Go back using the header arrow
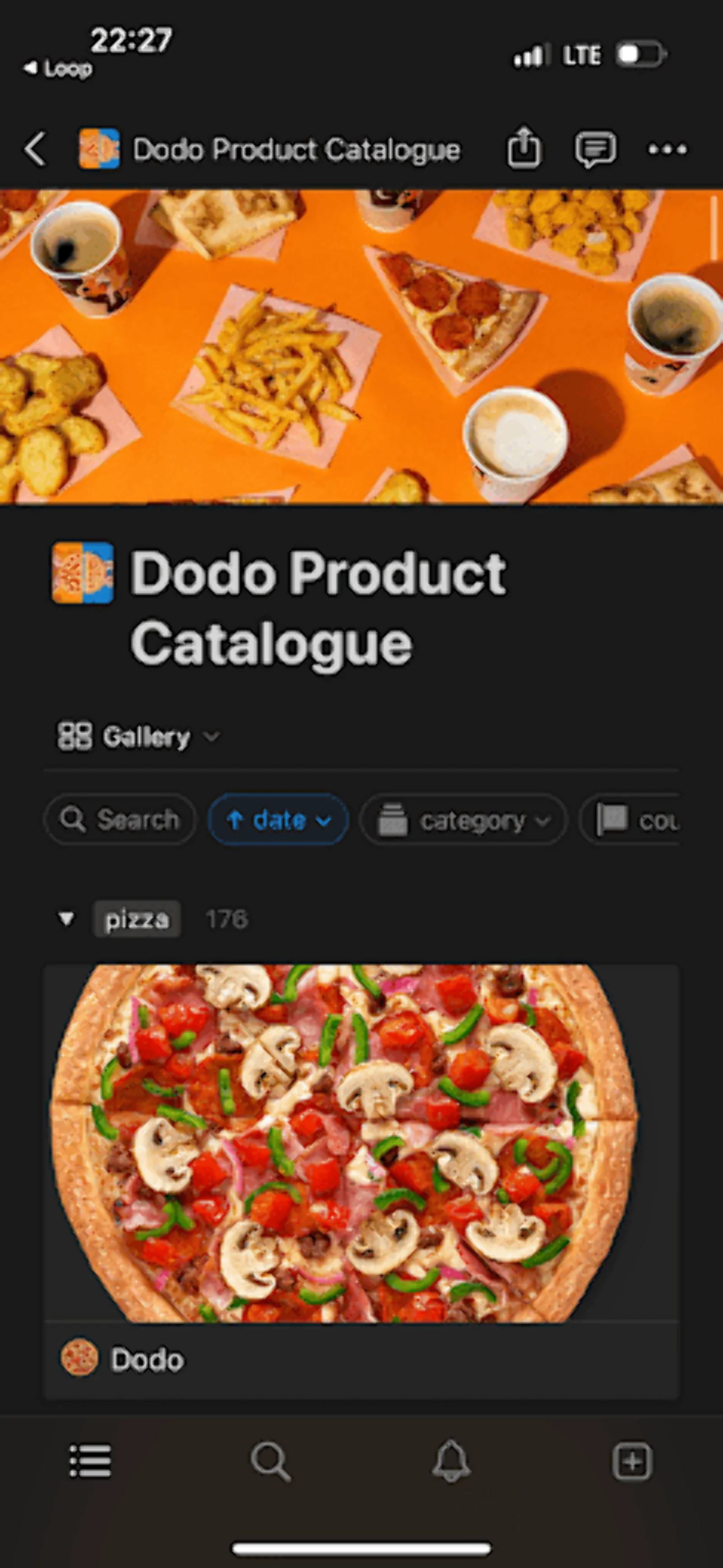Image resolution: width=723 pixels, height=1568 pixels. (x=35, y=149)
